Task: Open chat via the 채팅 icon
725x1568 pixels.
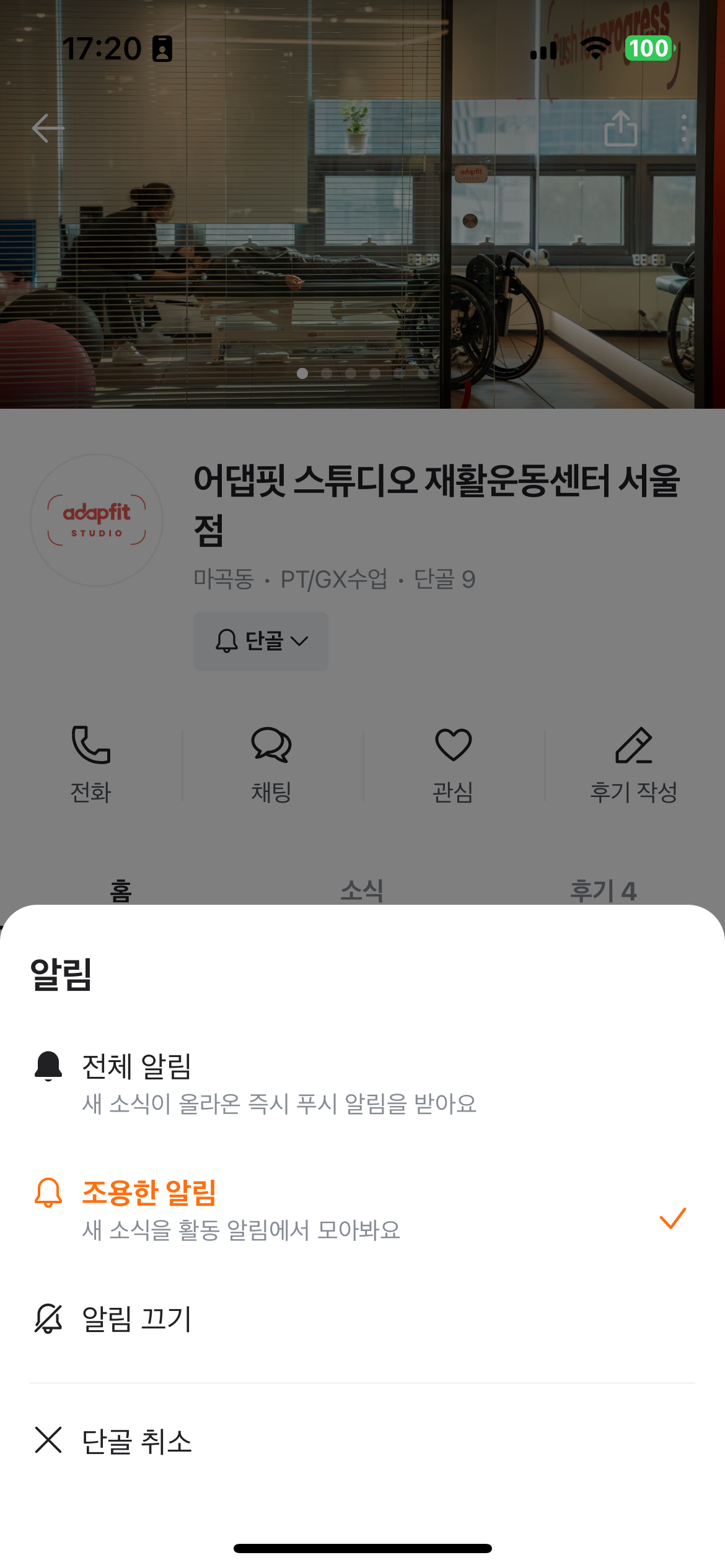Action: 273,762
